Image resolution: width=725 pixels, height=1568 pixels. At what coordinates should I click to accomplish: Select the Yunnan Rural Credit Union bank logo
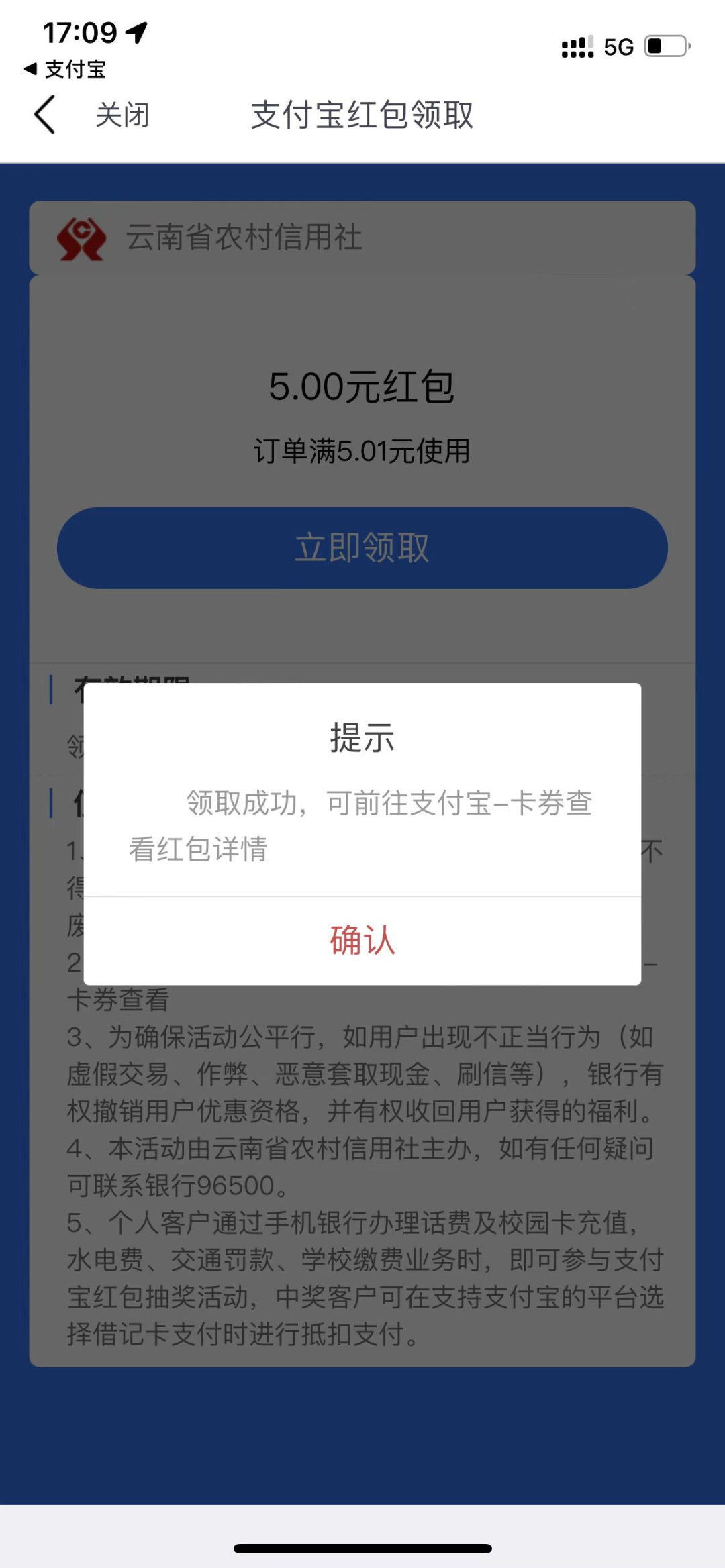coord(82,238)
